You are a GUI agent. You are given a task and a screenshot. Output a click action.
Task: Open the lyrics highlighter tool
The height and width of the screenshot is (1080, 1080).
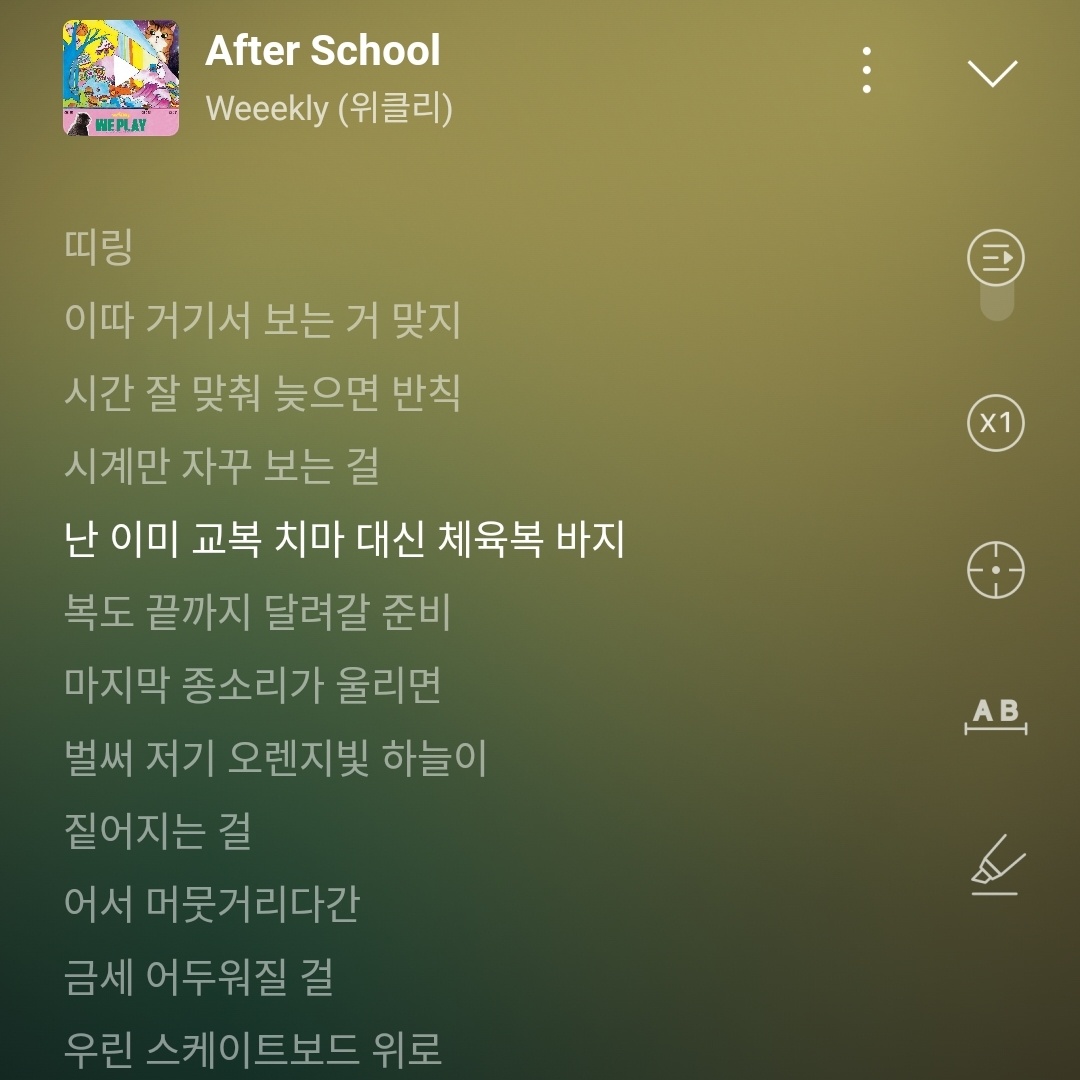pos(996,864)
